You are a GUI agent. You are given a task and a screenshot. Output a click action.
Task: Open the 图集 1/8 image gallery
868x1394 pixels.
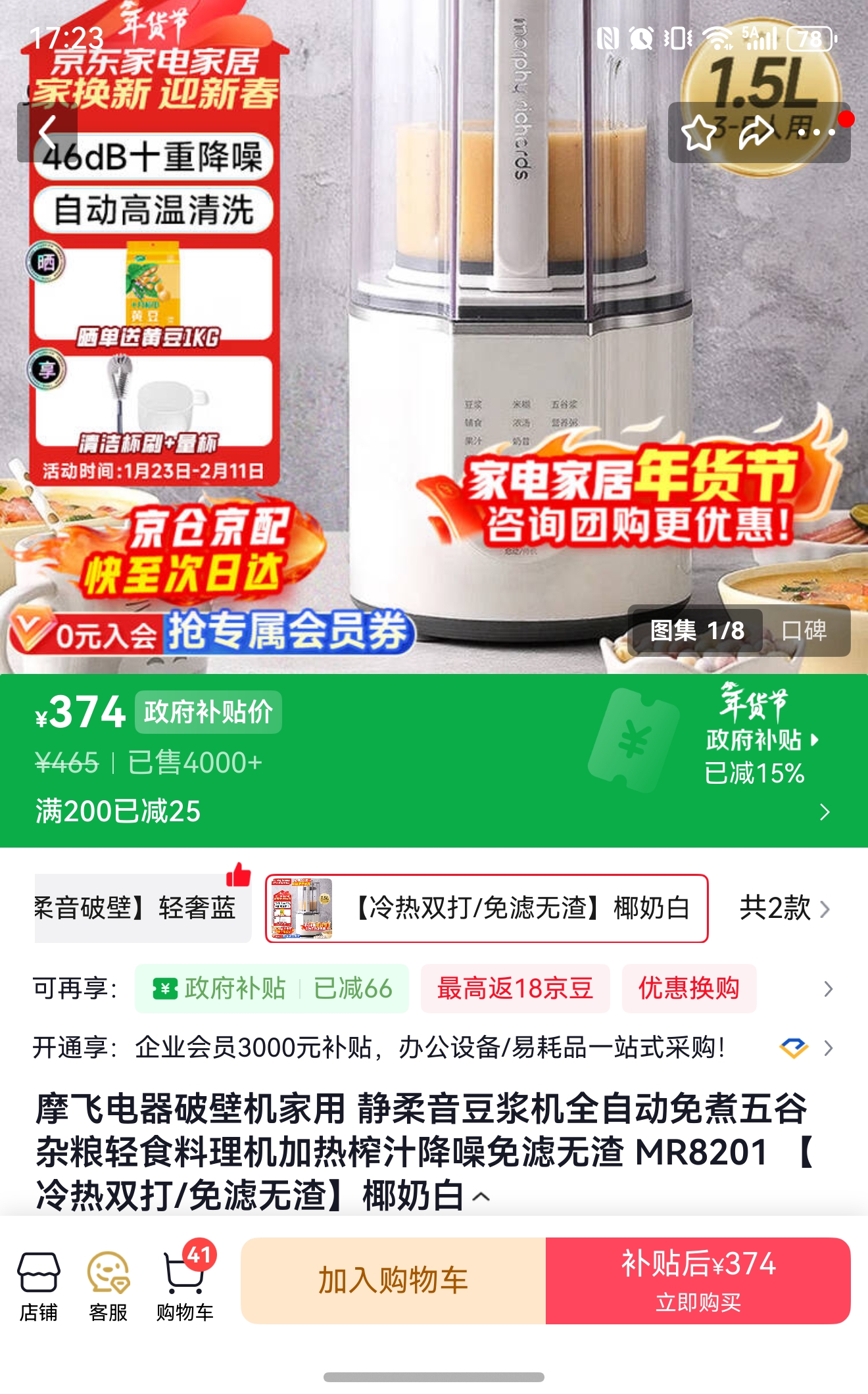click(x=697, y=631)
